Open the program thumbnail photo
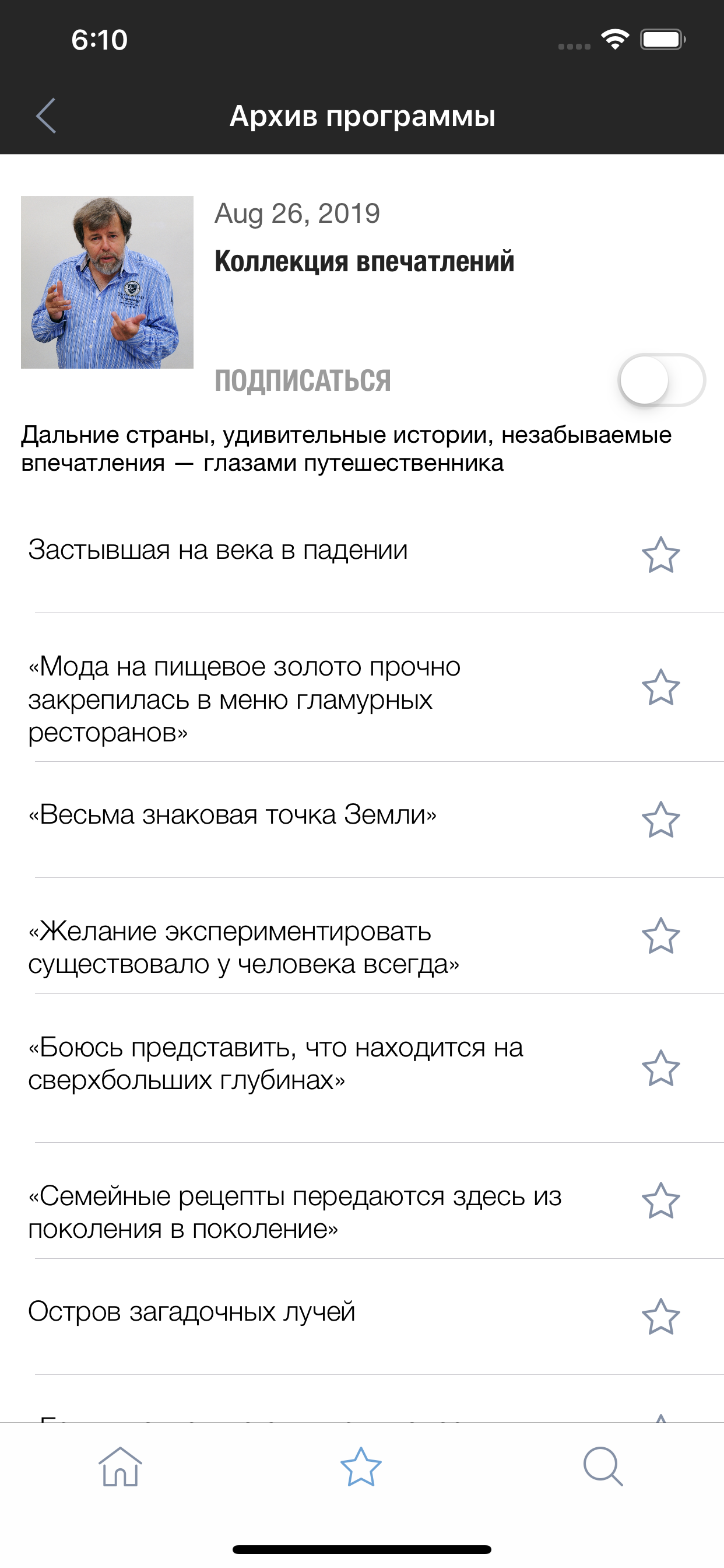Screen dimensions: 724x1568 coord(107,283)
